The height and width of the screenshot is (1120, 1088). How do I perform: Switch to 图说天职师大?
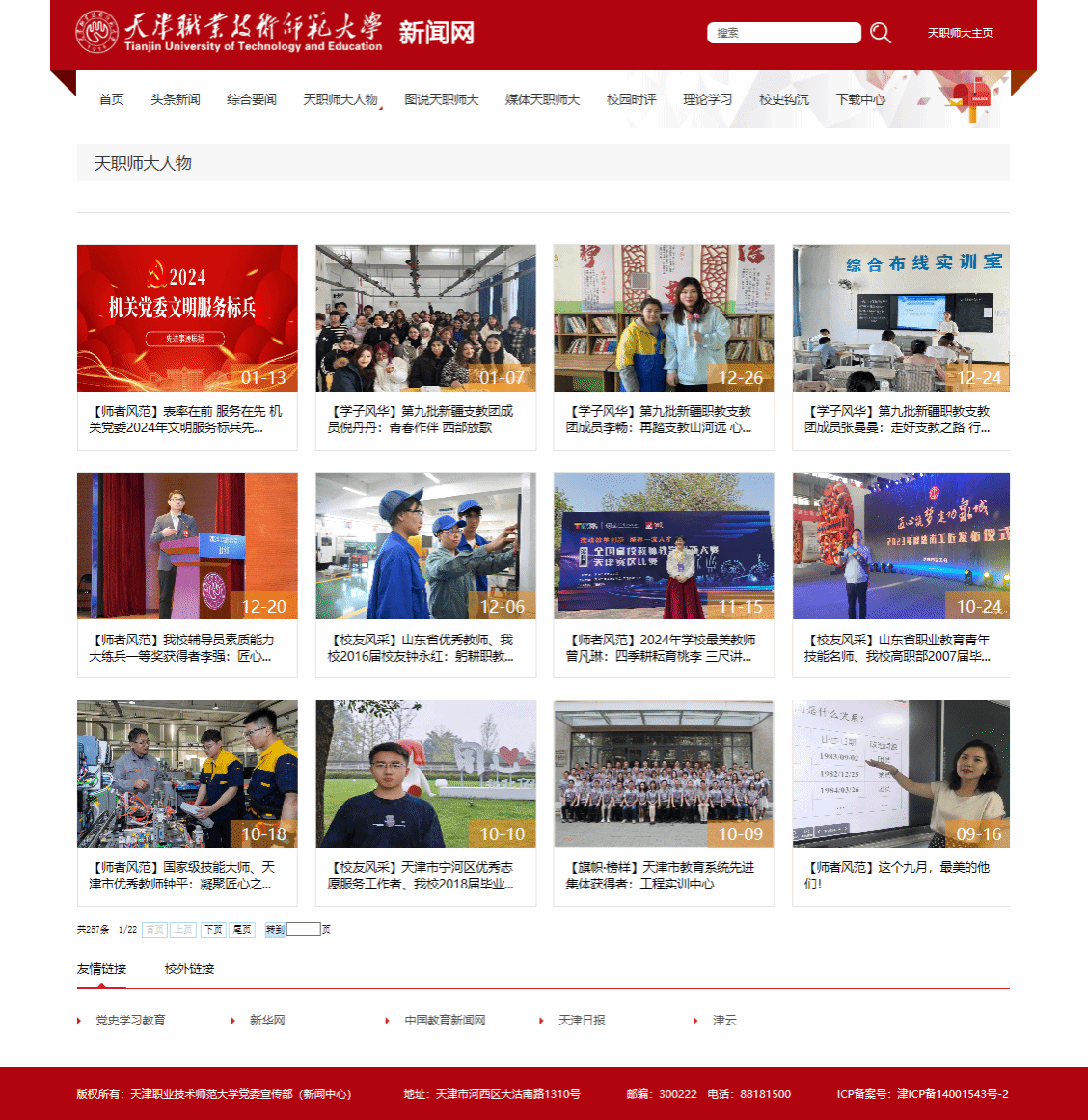(x=442, y=99)
